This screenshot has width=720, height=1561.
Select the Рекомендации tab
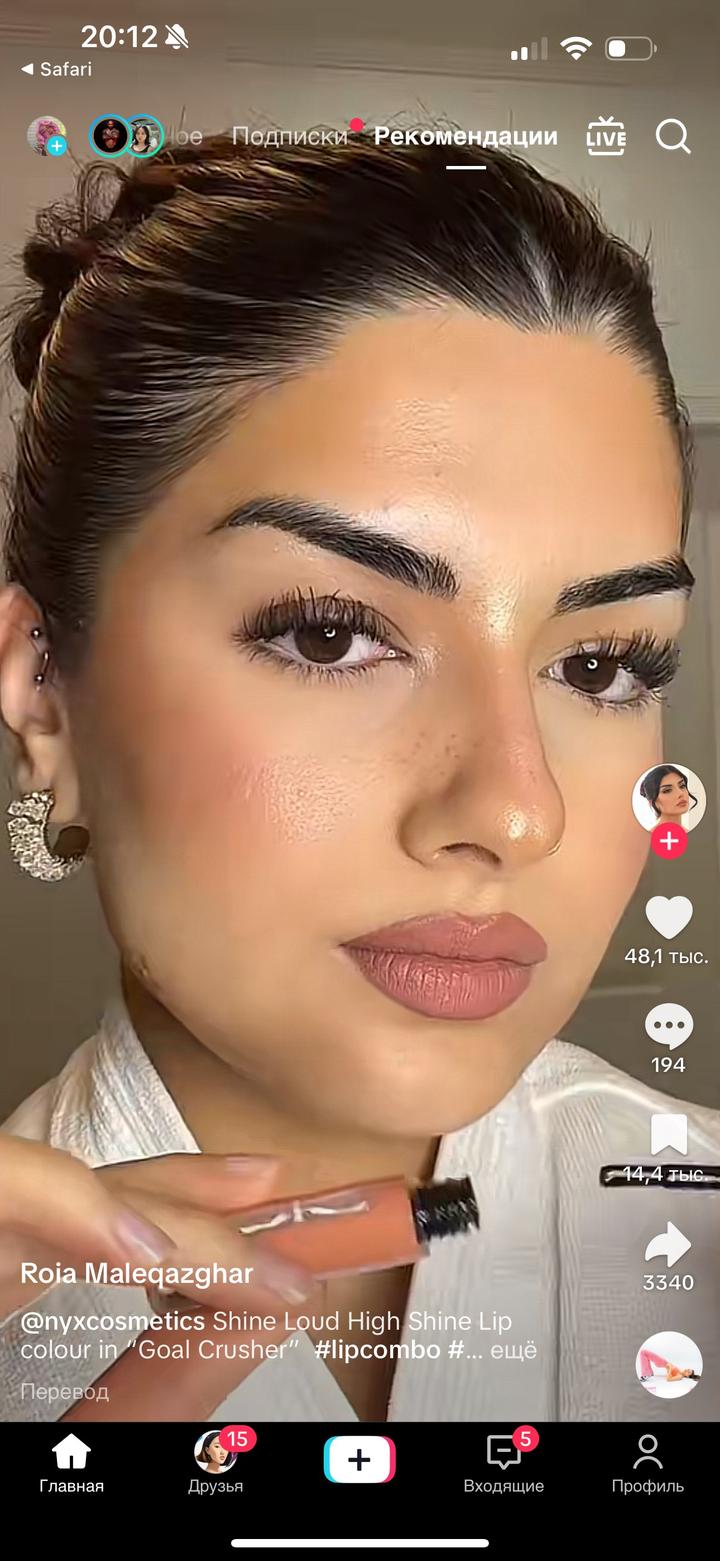465,137
